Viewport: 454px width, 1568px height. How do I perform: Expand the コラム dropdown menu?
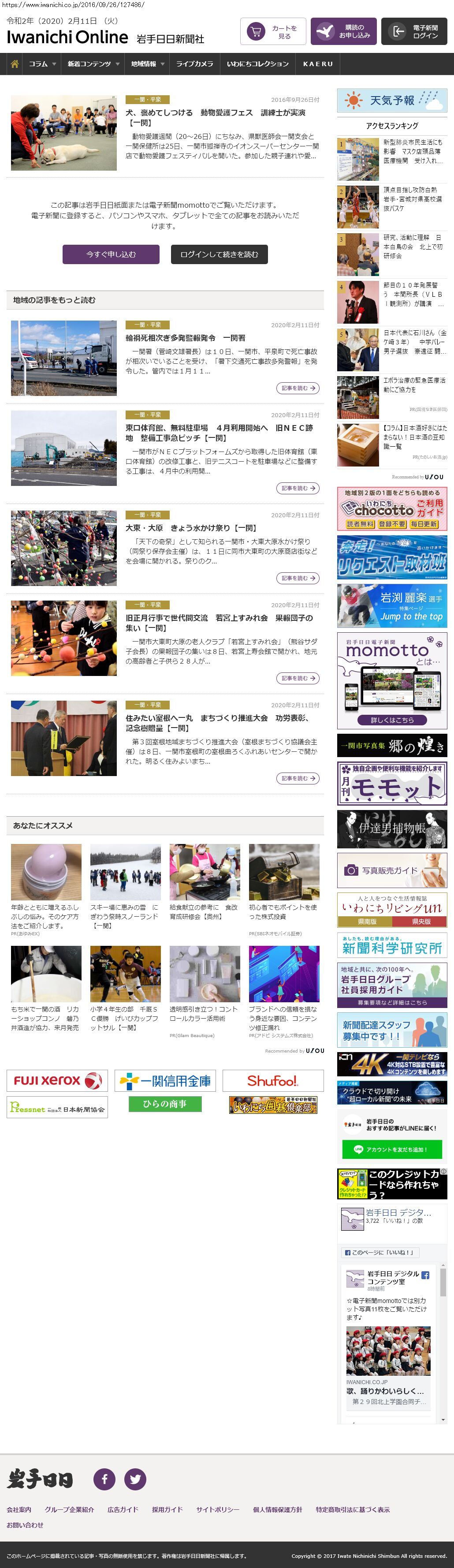pos(42,64)
